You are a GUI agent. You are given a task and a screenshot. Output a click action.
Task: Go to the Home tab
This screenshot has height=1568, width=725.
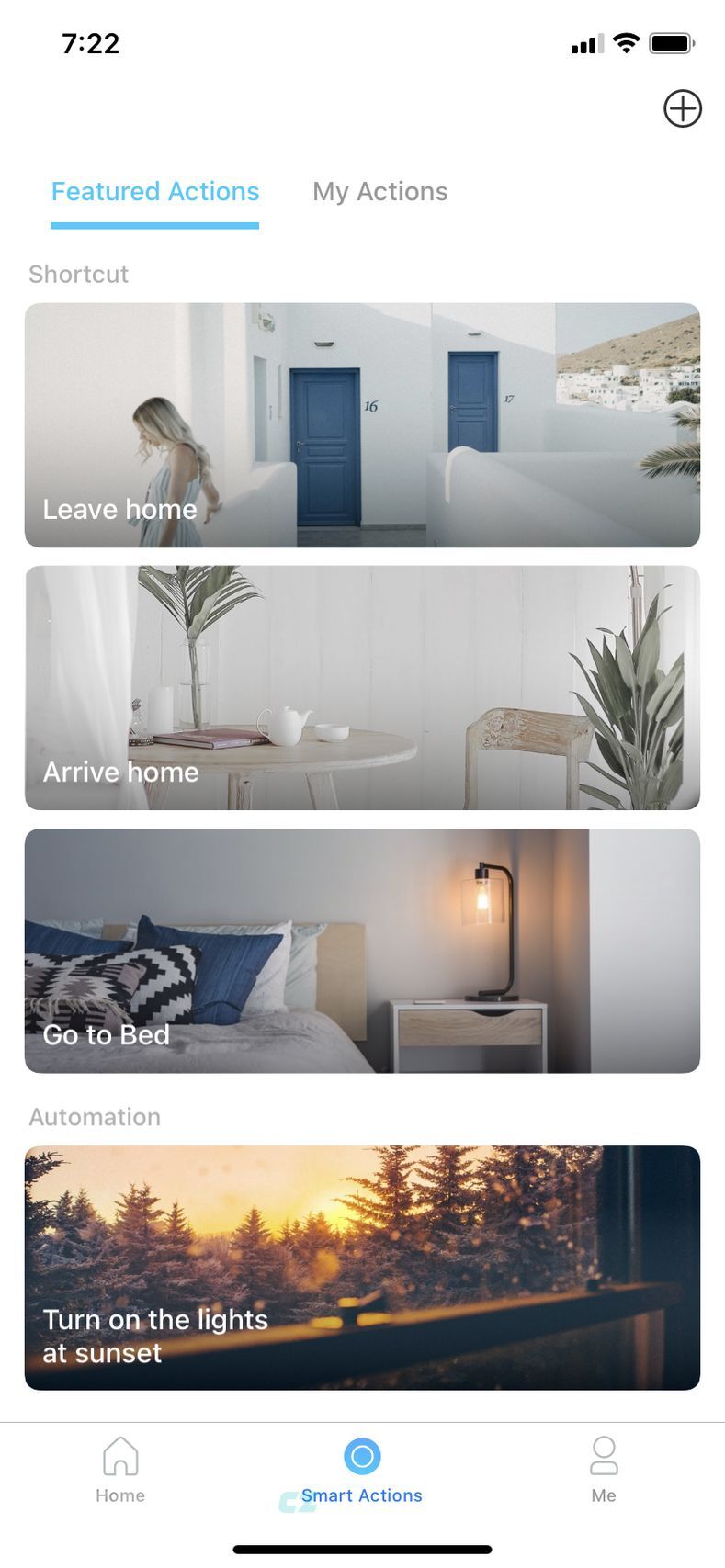120,1470
